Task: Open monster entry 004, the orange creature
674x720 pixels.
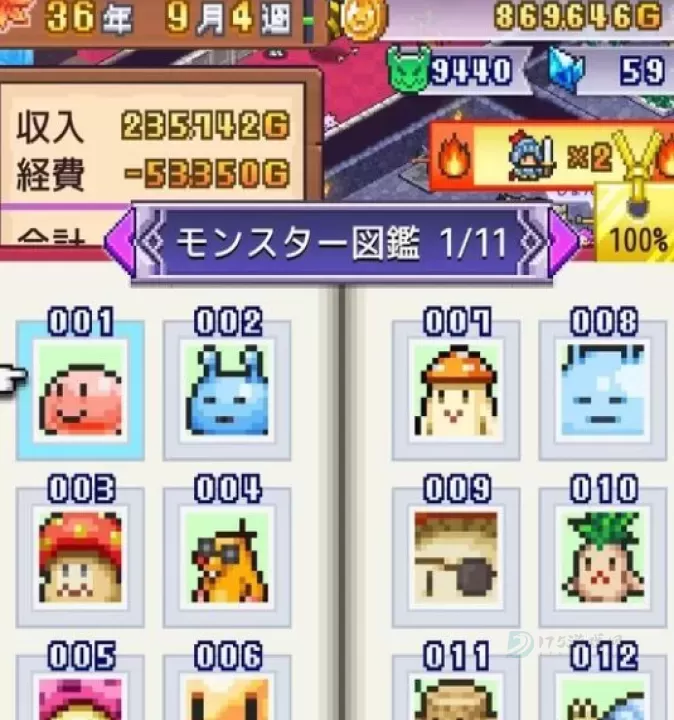Action: coord(227,558)
